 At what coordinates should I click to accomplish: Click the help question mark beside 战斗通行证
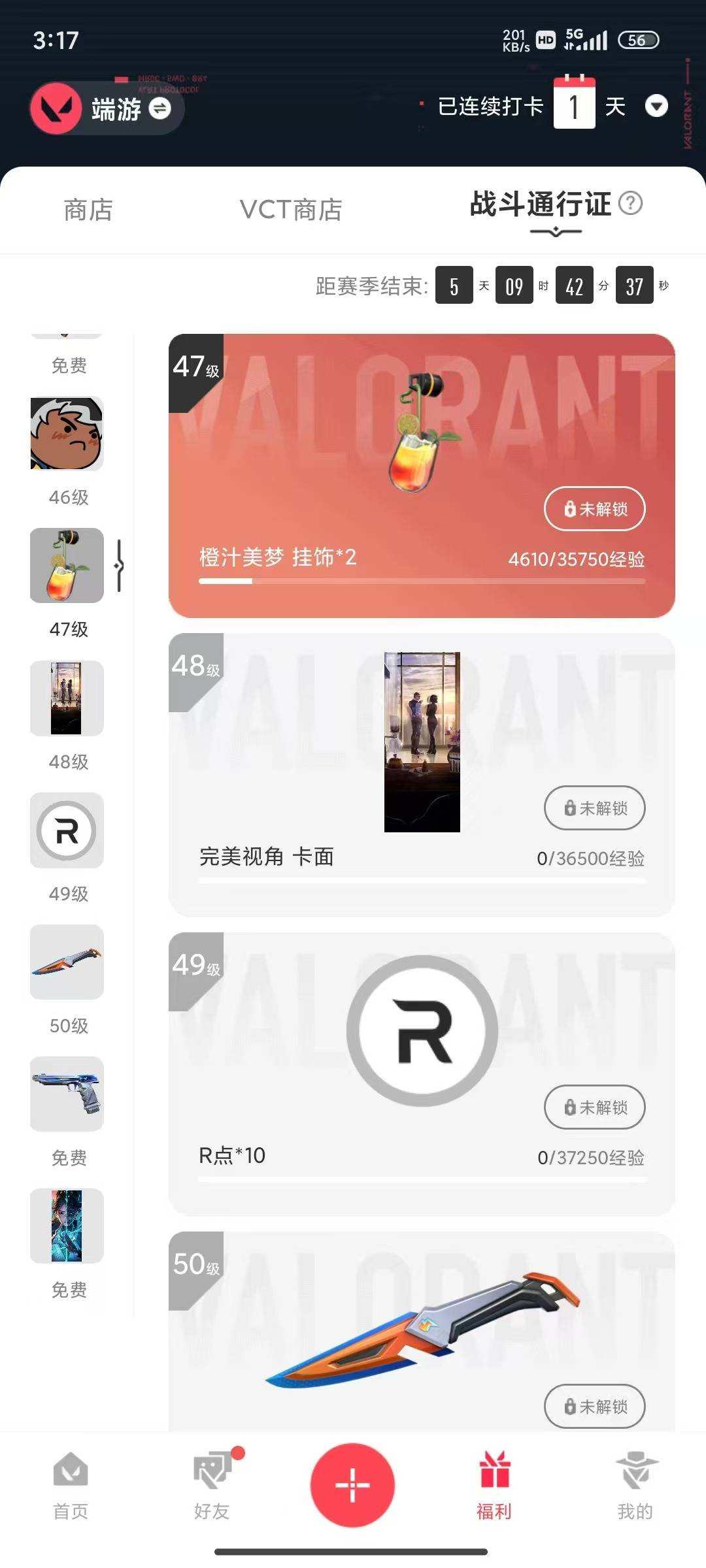[x=631, y=204]
